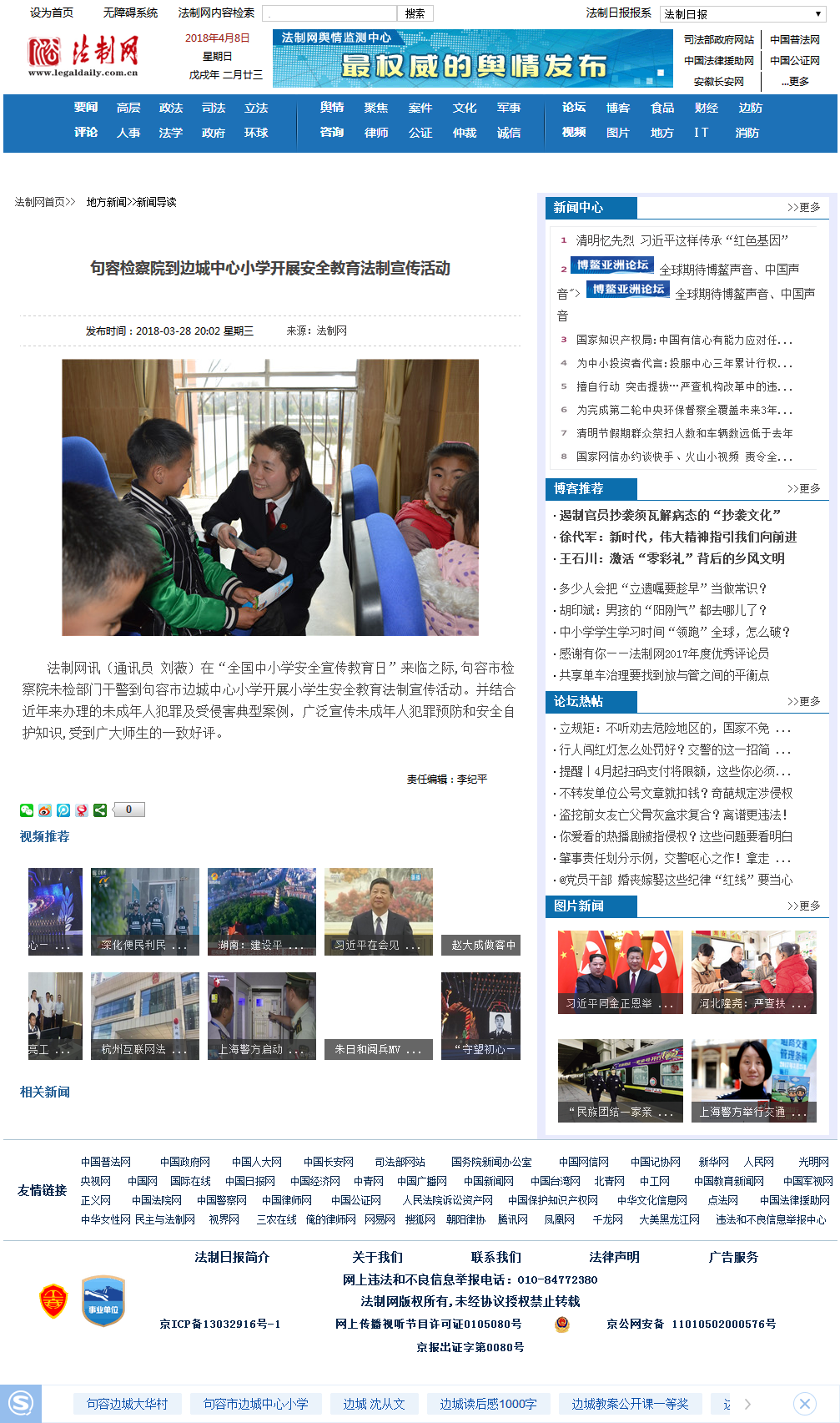Viewport: 840px width, 1423px height.
Task: Play video 习近平在会见
Action: coord(378,911)
